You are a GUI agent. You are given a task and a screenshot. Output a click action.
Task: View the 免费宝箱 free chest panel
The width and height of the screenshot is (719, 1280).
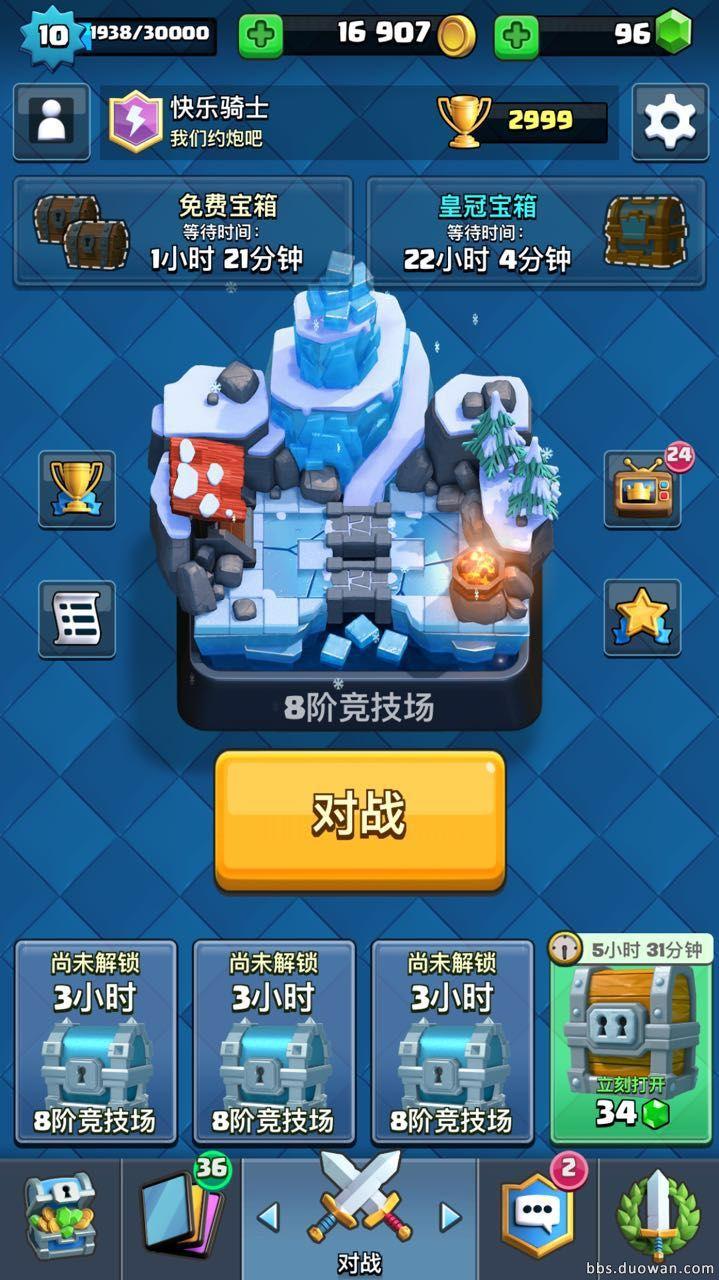click(x=182, y=231)
